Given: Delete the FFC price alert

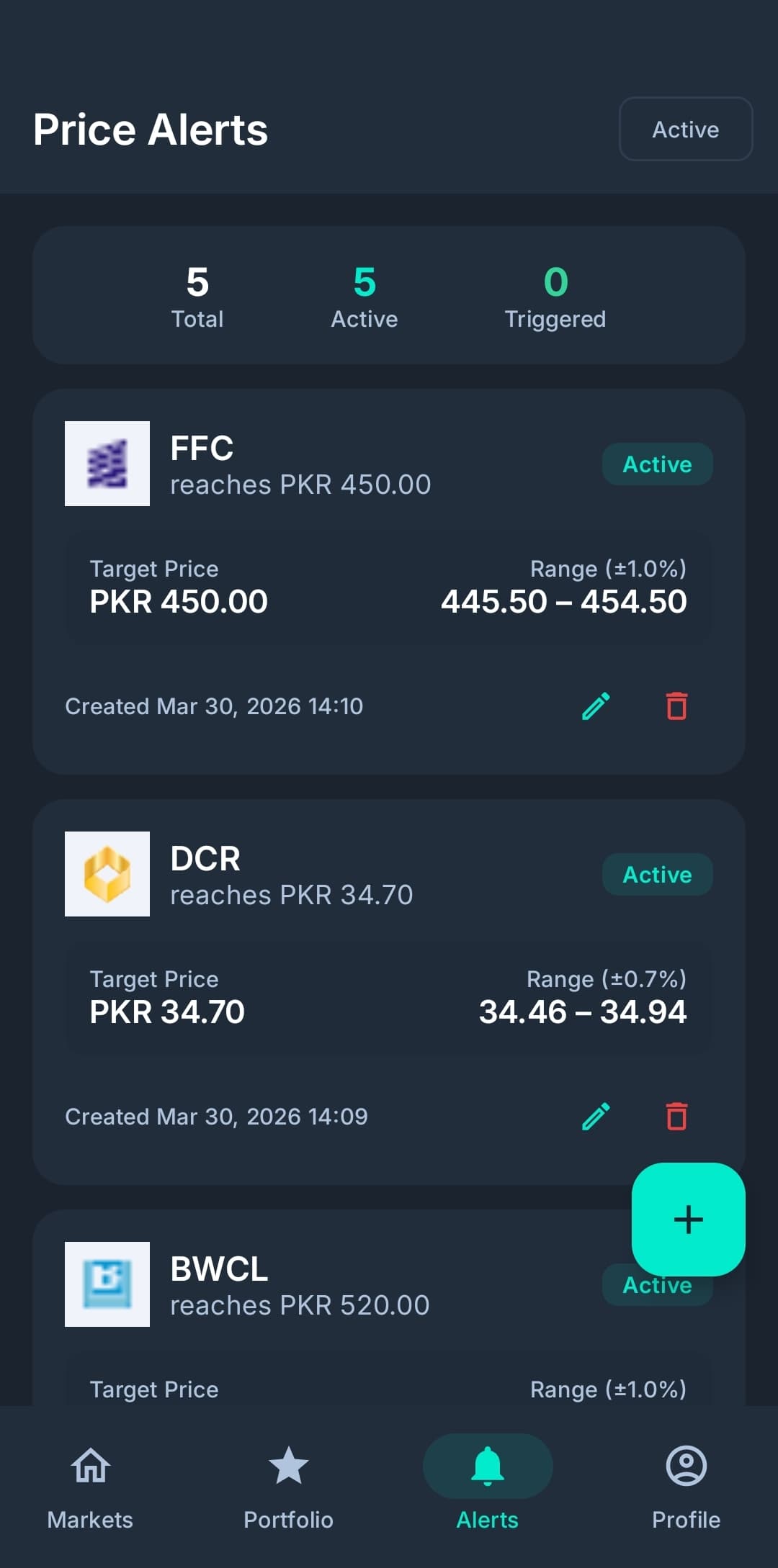Looking at the screenshot, I should pyautogui.click(x=676, y=706).
